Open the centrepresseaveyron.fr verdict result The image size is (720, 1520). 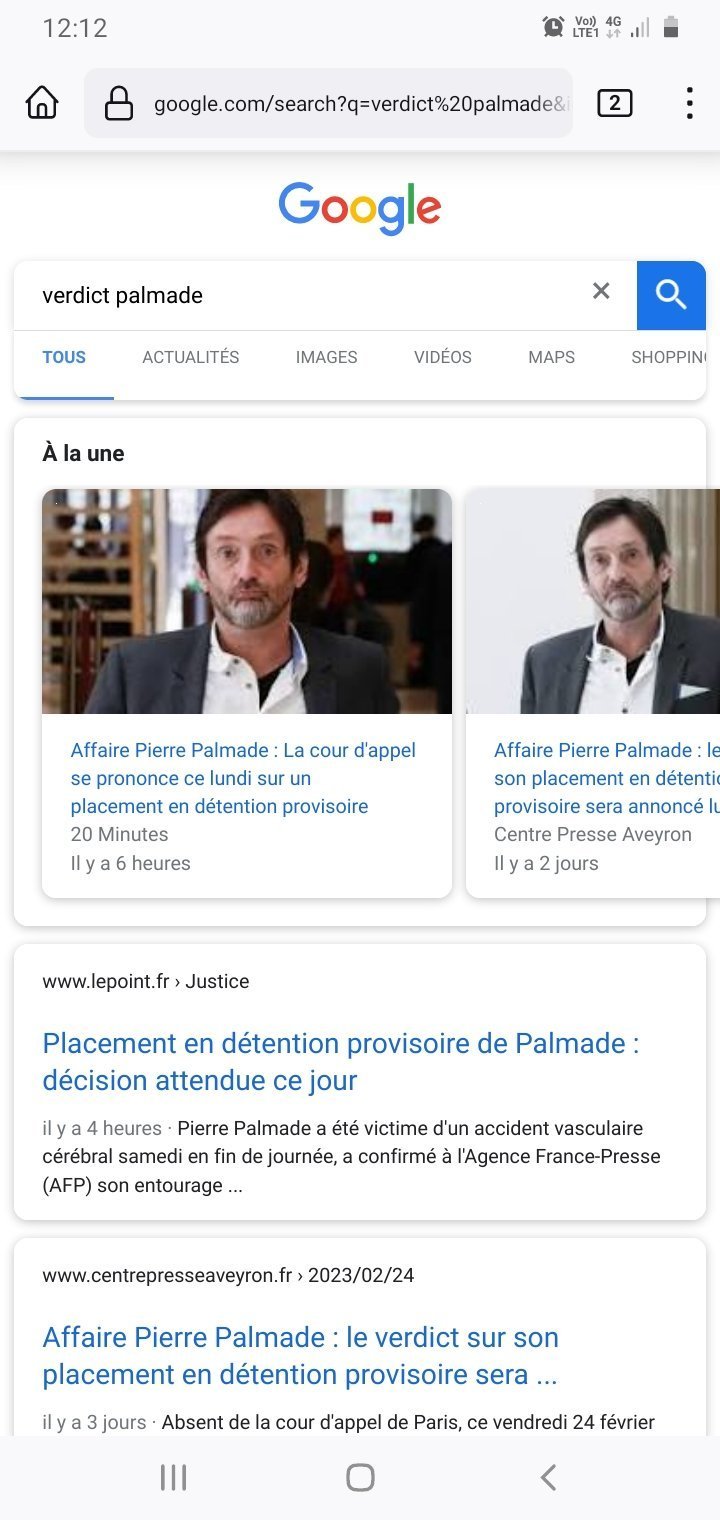pyautogui.click(x=300, y=1356)
